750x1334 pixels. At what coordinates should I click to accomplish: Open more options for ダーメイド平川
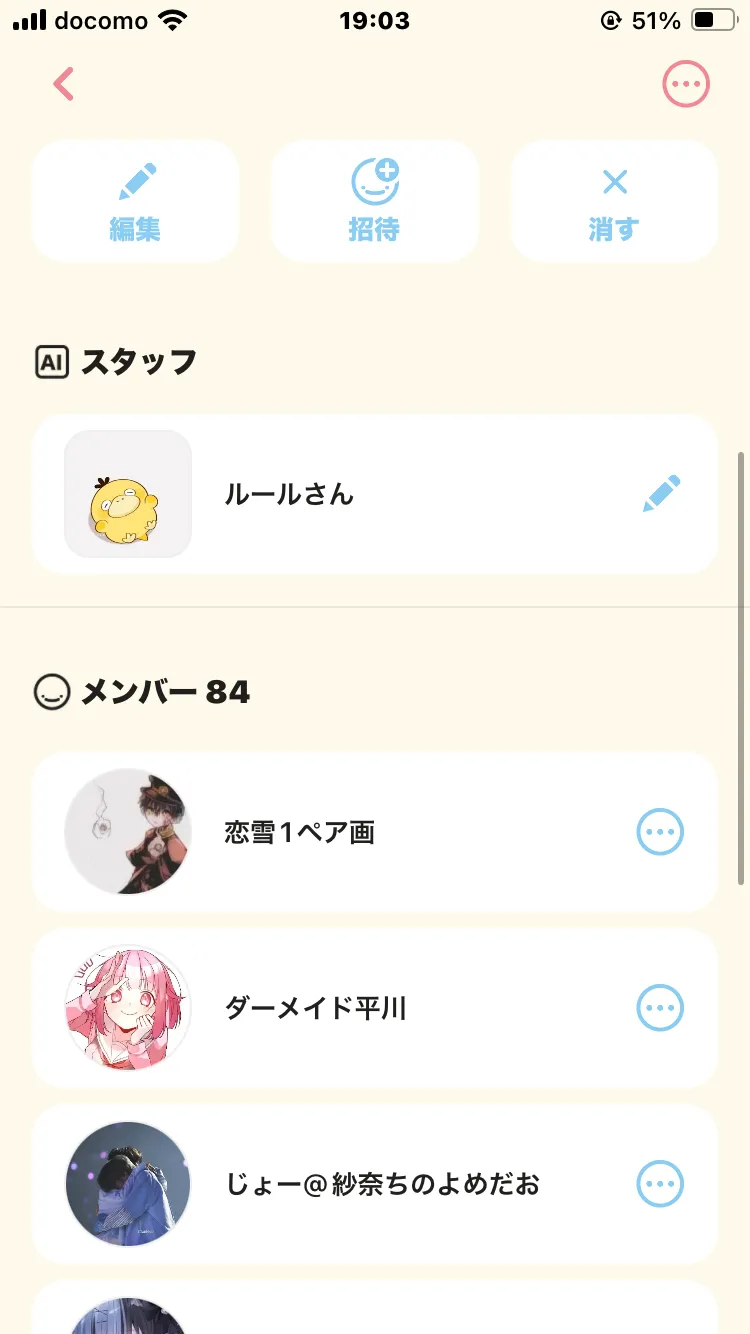point(660,1008)
